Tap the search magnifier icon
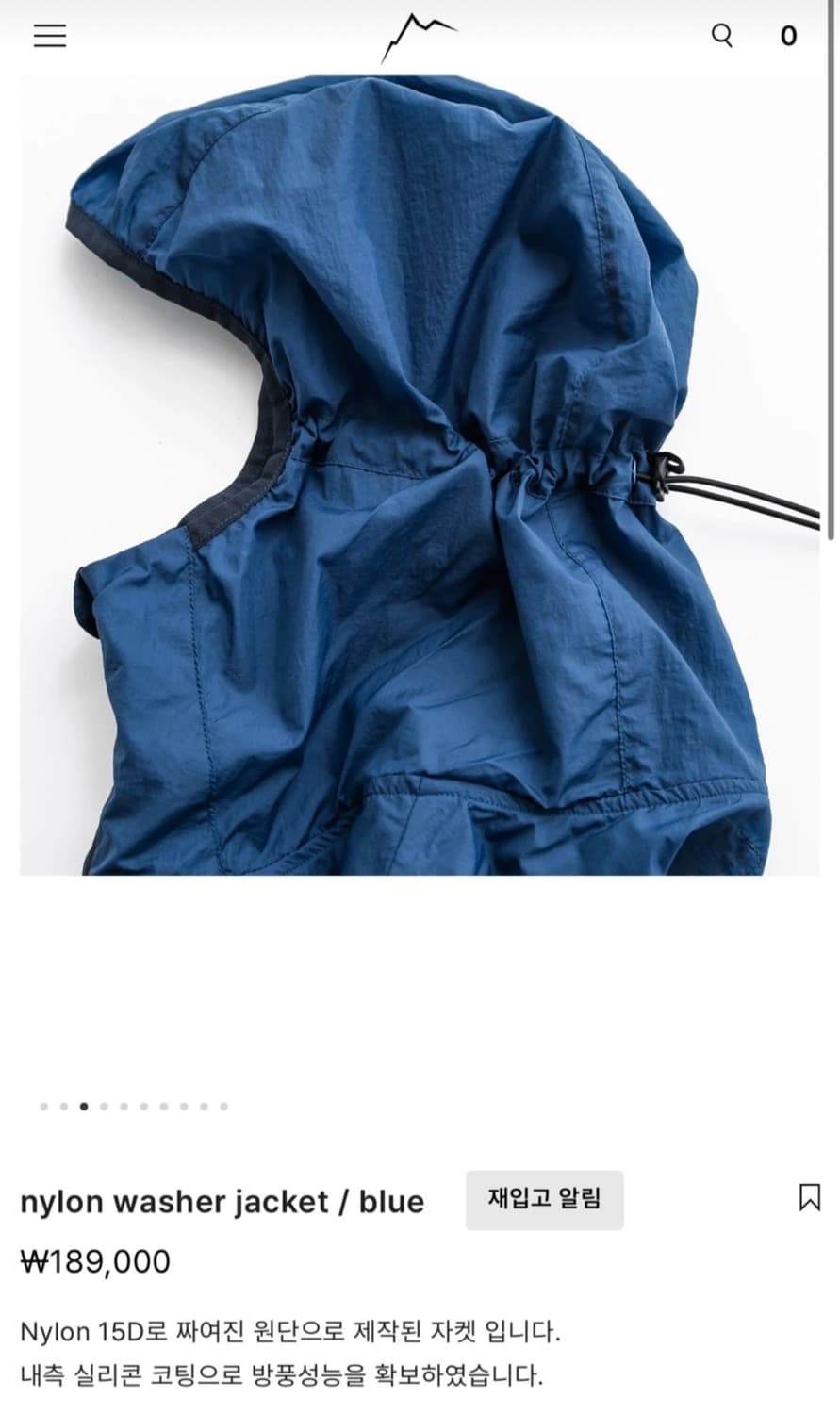The width and height of the screenshot is (840, 1414). pos(723,36)
